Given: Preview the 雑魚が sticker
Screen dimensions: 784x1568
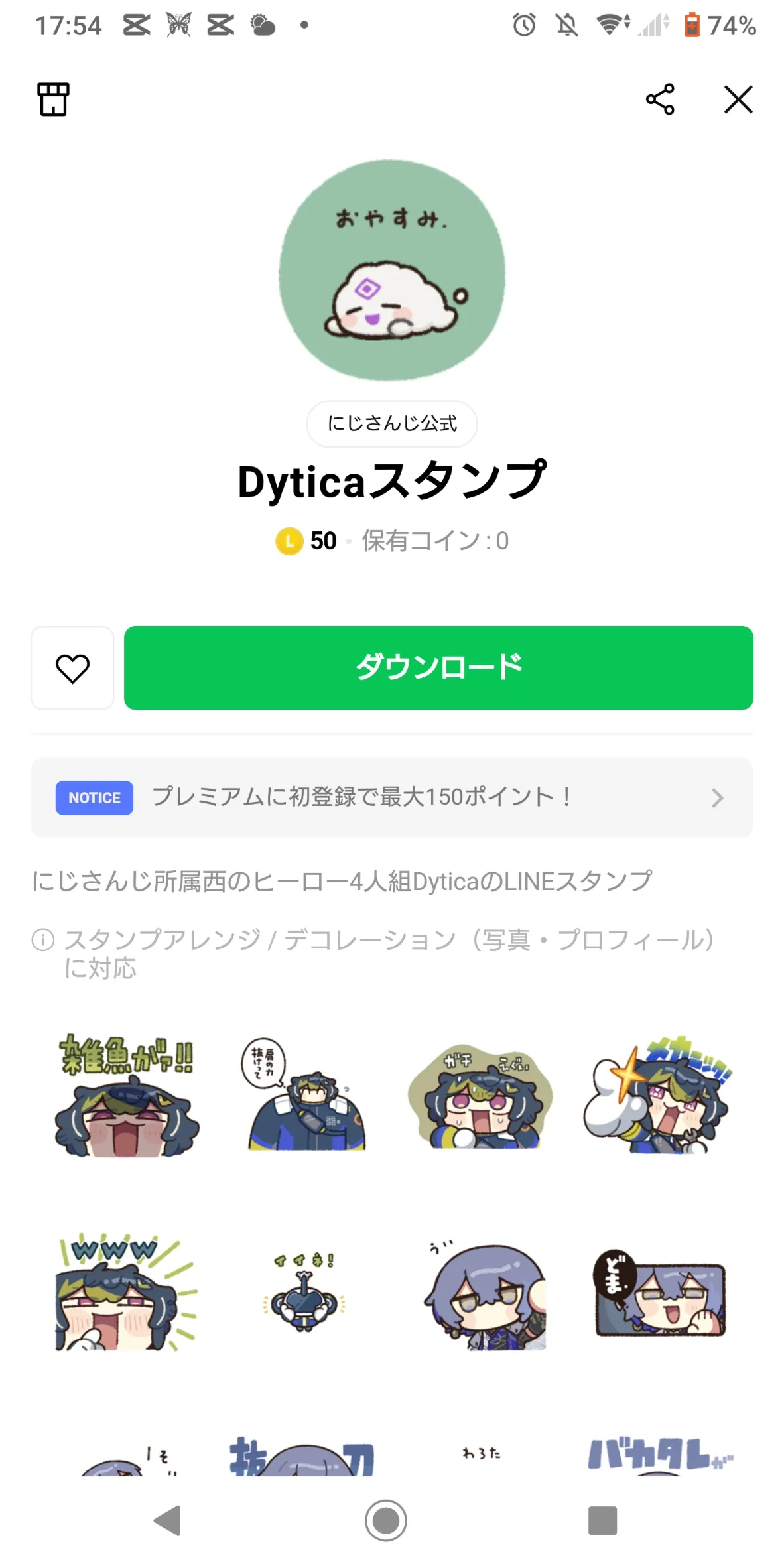Looking at the screenshot, I should click(127, 1096).
